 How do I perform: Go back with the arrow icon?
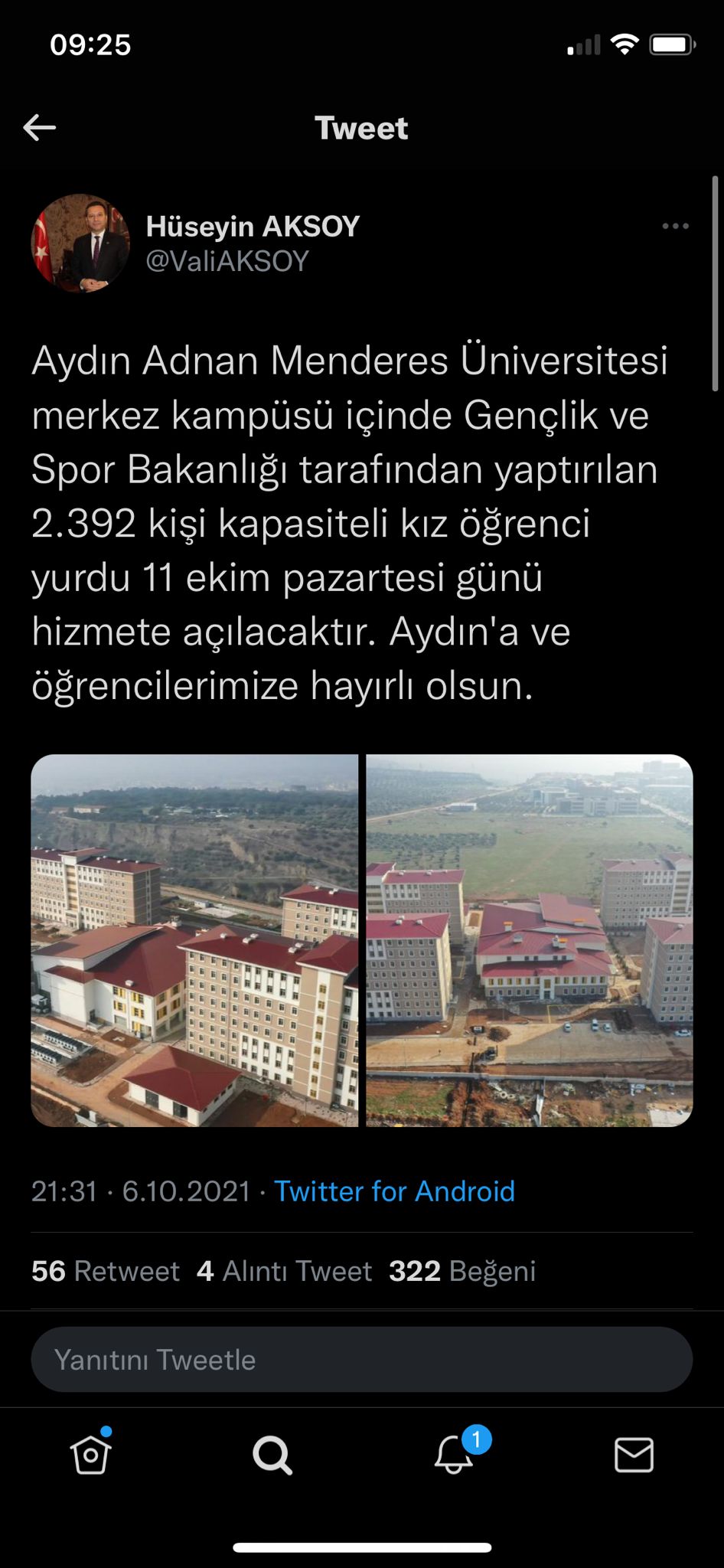coord(40,128)
